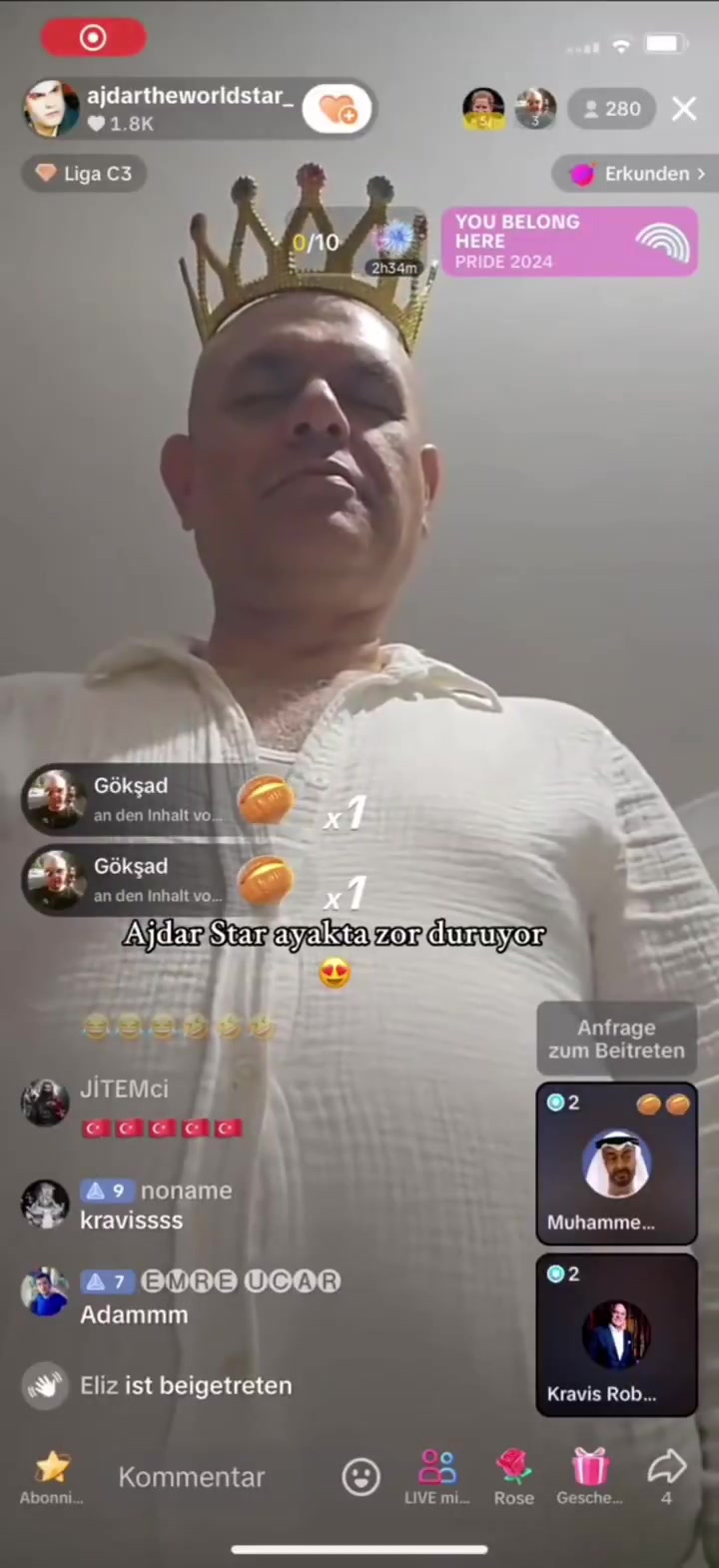719x1568 pixels.
Task: Follow ajdartheworldstar_ with the heart plus button
Action: click(338, 109)
